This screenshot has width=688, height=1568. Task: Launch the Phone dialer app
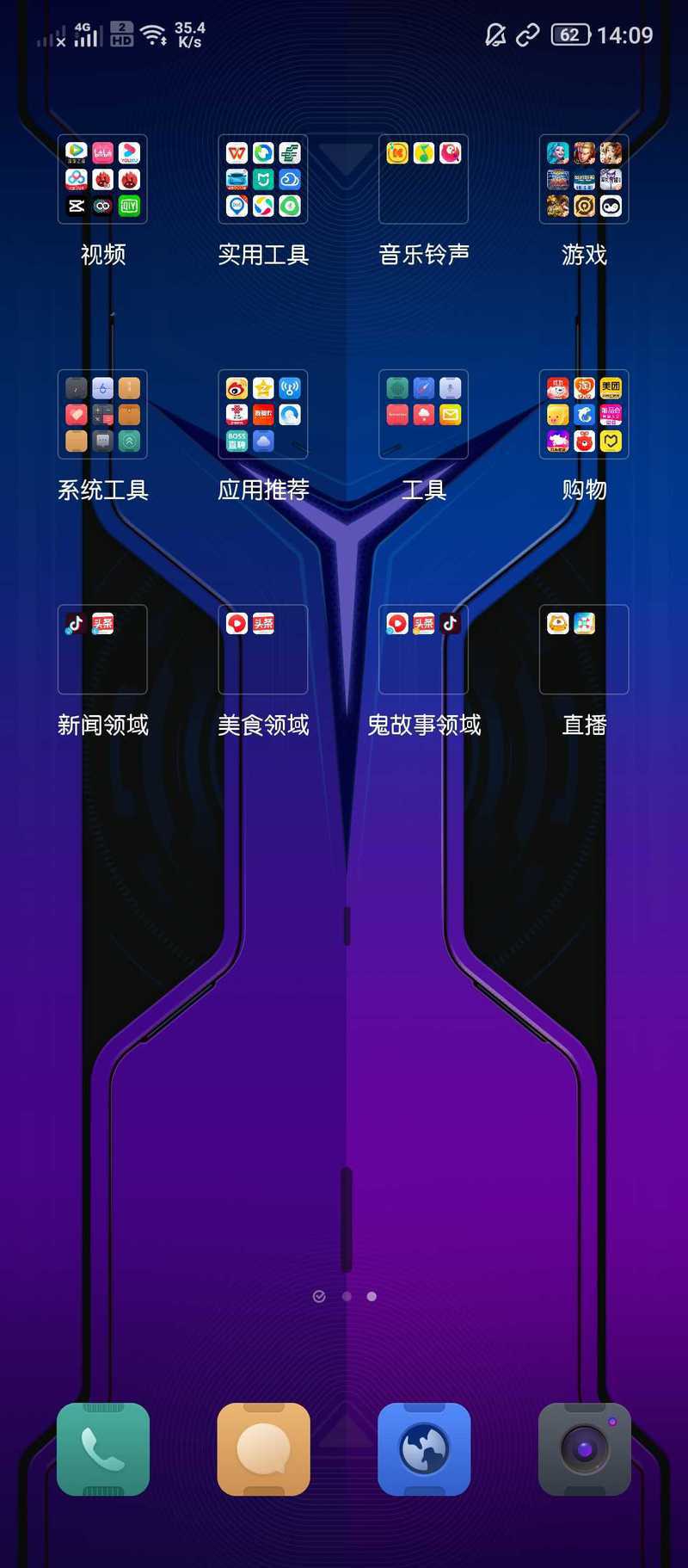pos(103,1449)
